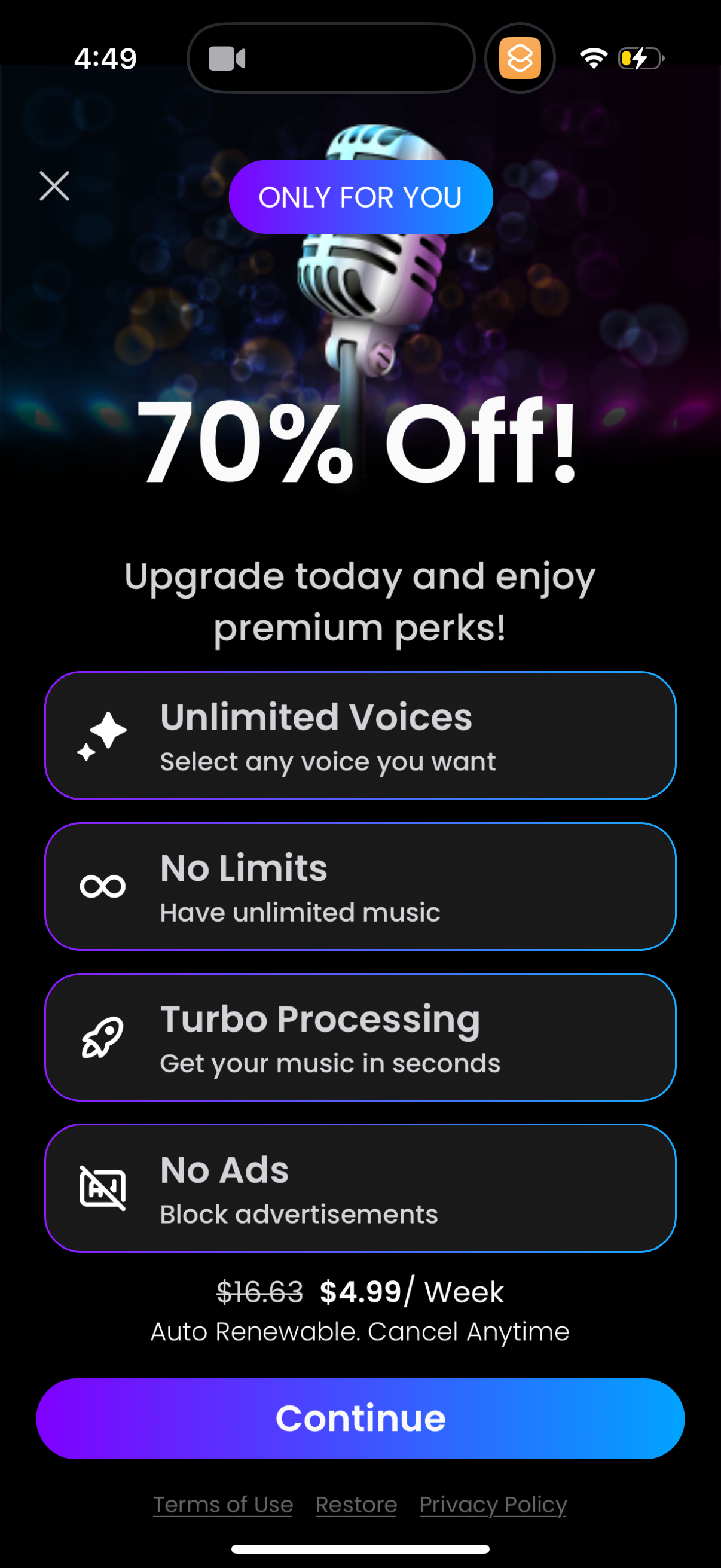This screenshot has height=1568, width=721.
Task: Dismiss the offer with the X button
Action: (54, 185)
